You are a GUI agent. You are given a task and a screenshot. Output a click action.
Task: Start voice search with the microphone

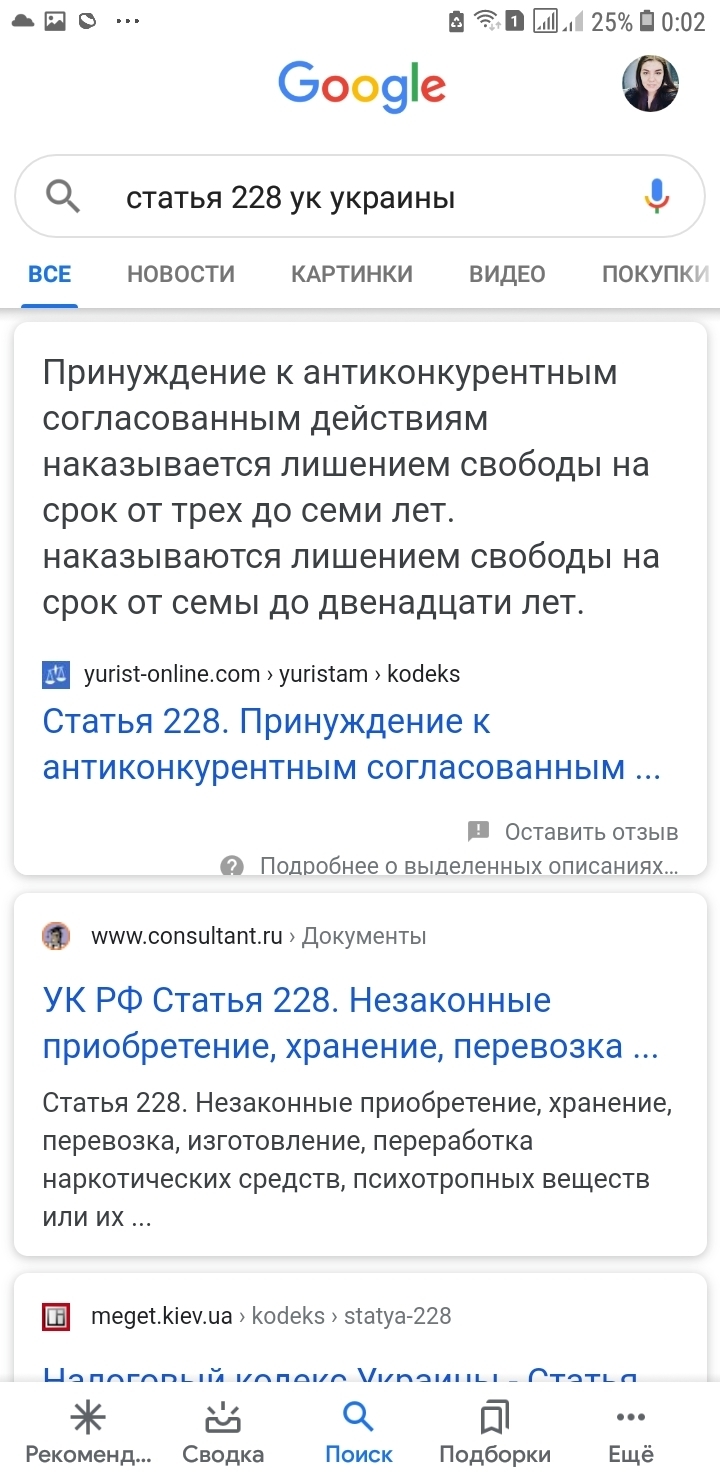point(656,197)
